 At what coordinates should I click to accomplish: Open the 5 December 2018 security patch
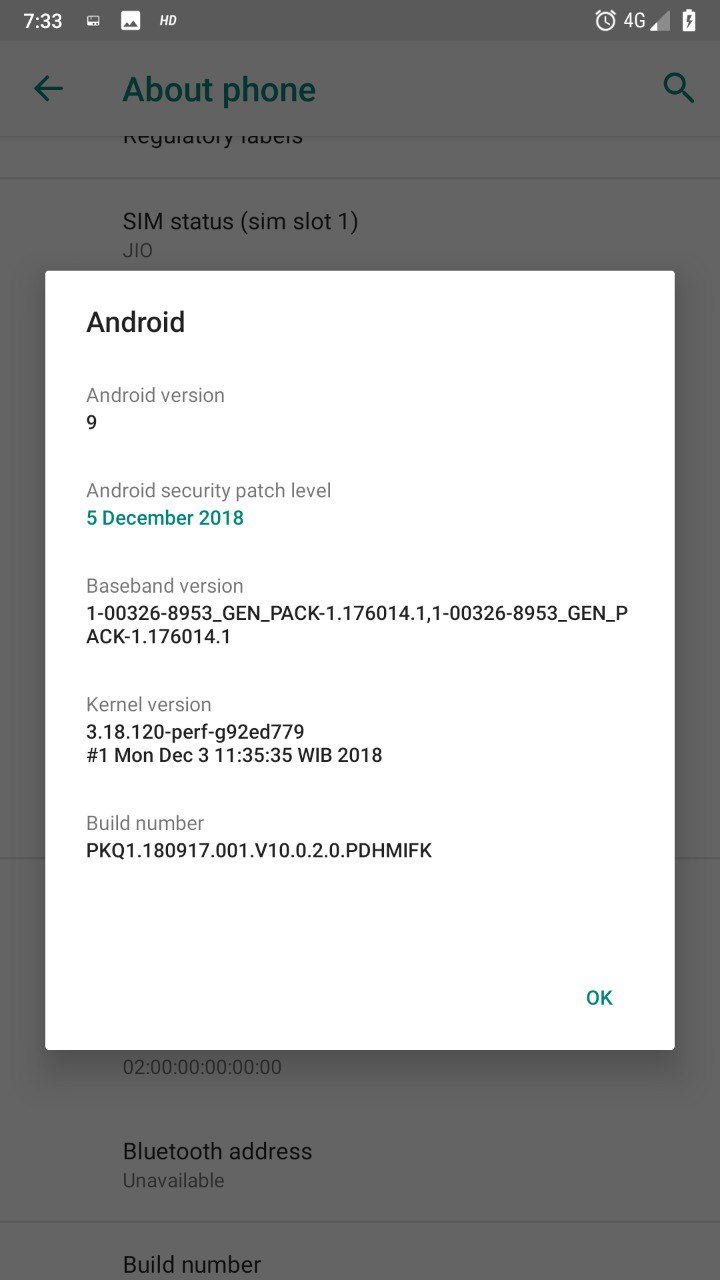(x=165, y=518)
